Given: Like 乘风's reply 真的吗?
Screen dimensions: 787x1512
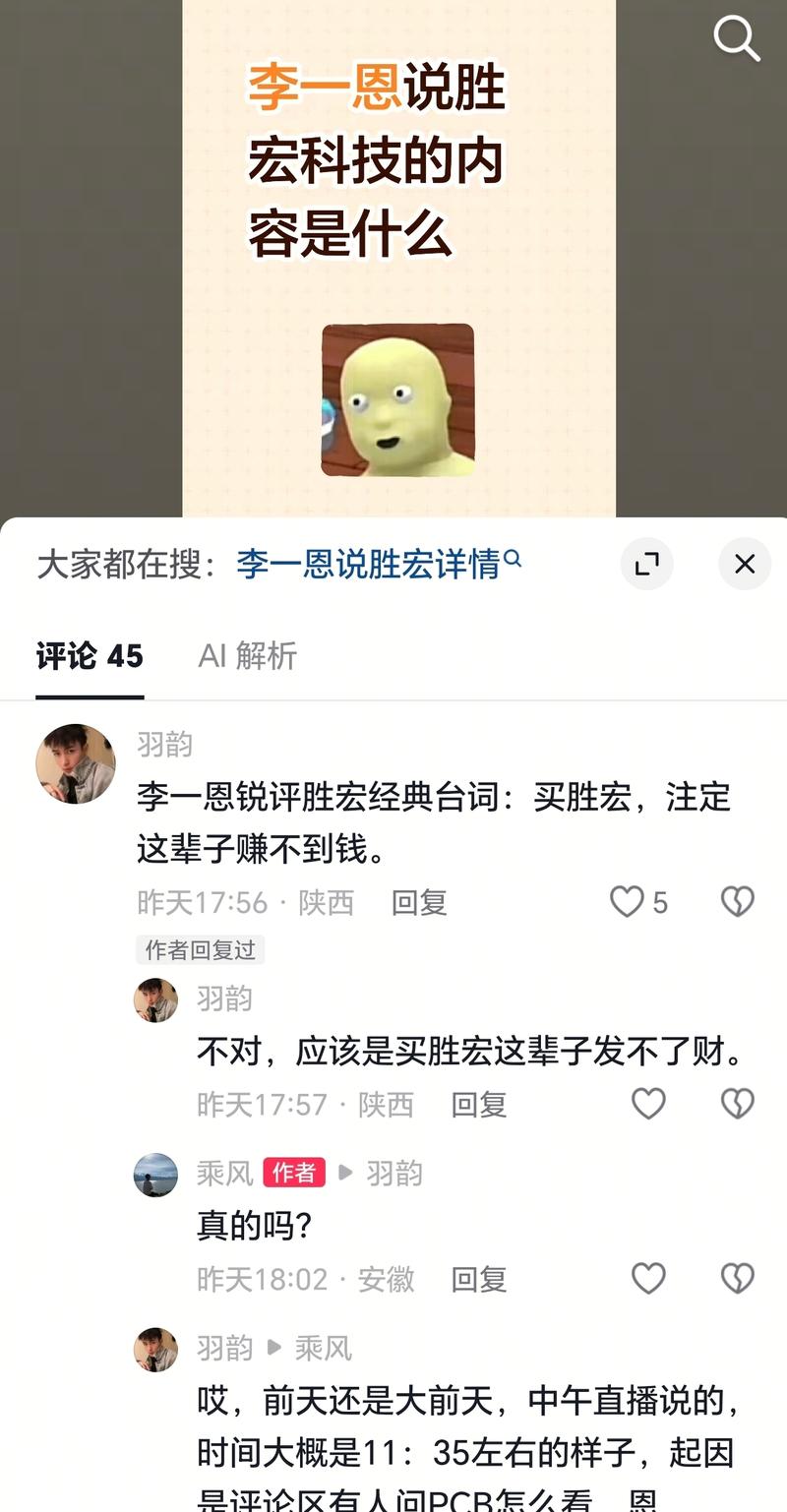Looking at the screenshot, I should coord(648,1279).
